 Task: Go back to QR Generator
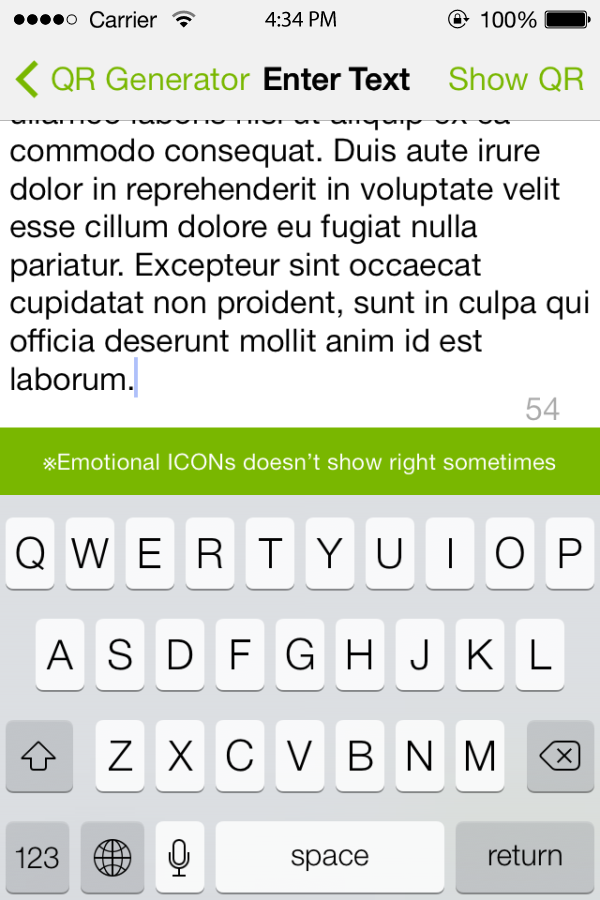pos(132,79)
